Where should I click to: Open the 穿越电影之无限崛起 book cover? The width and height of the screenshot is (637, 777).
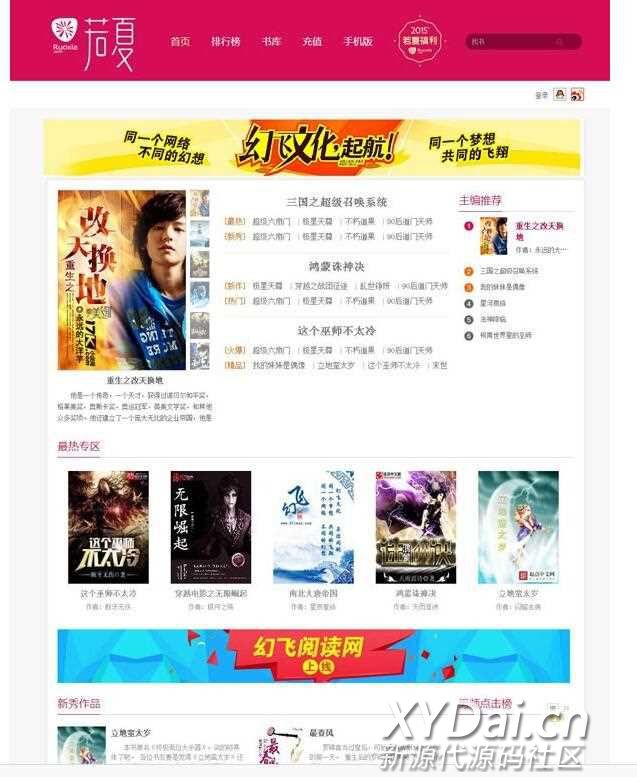click(210, 527)
